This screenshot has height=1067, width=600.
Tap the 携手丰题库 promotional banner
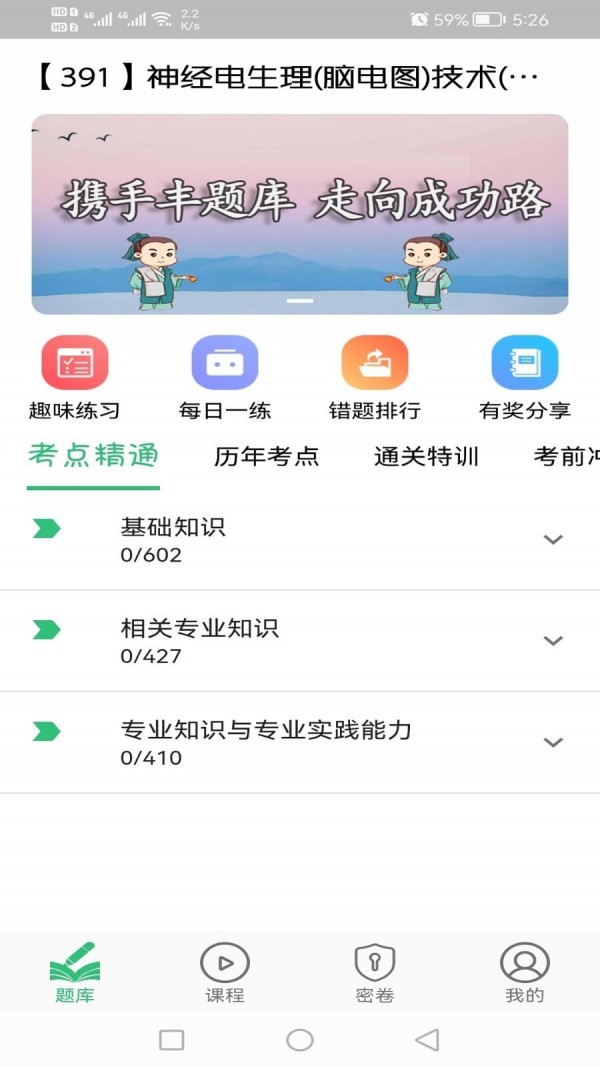(300, 214)
